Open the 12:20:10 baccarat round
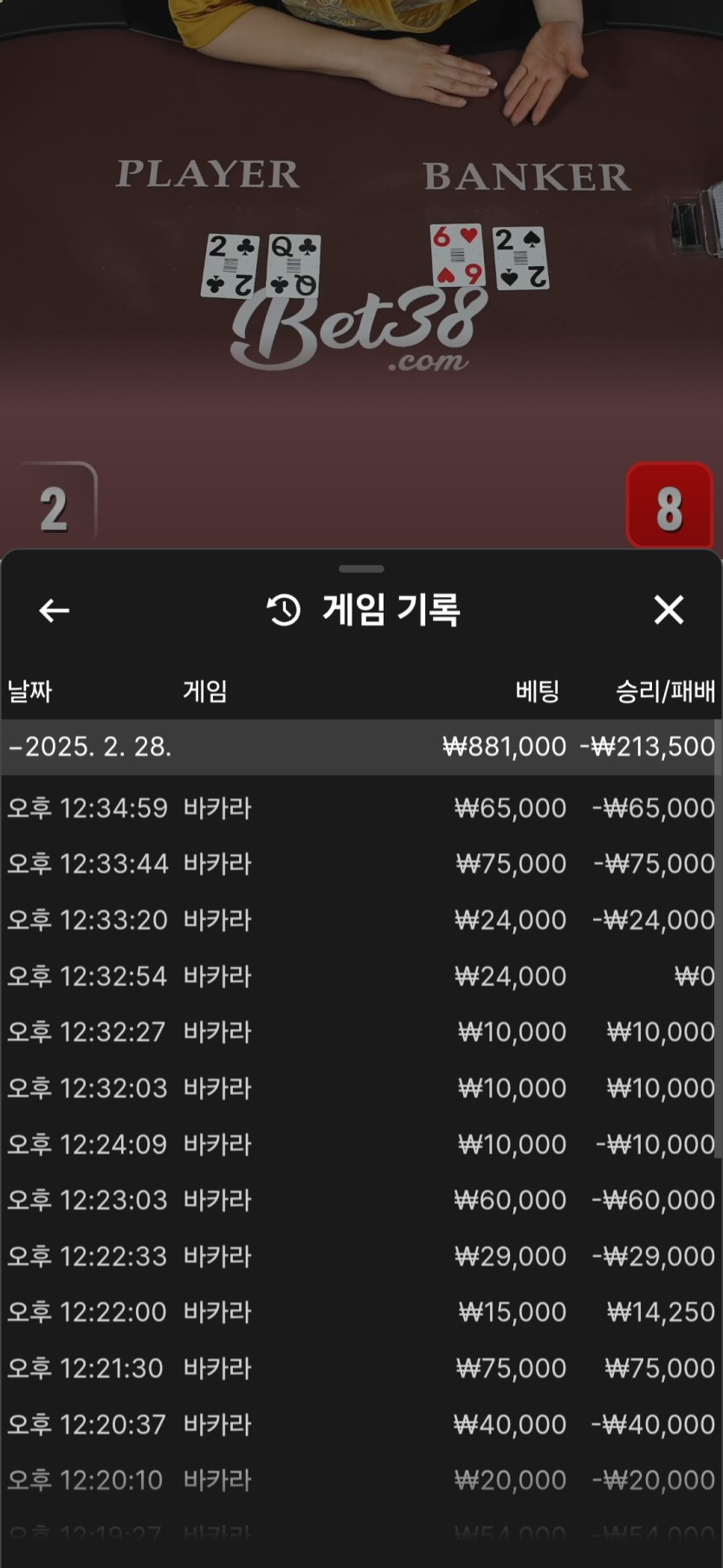This screenshot has height=1568, width=723. click(x=361, y=1480)
